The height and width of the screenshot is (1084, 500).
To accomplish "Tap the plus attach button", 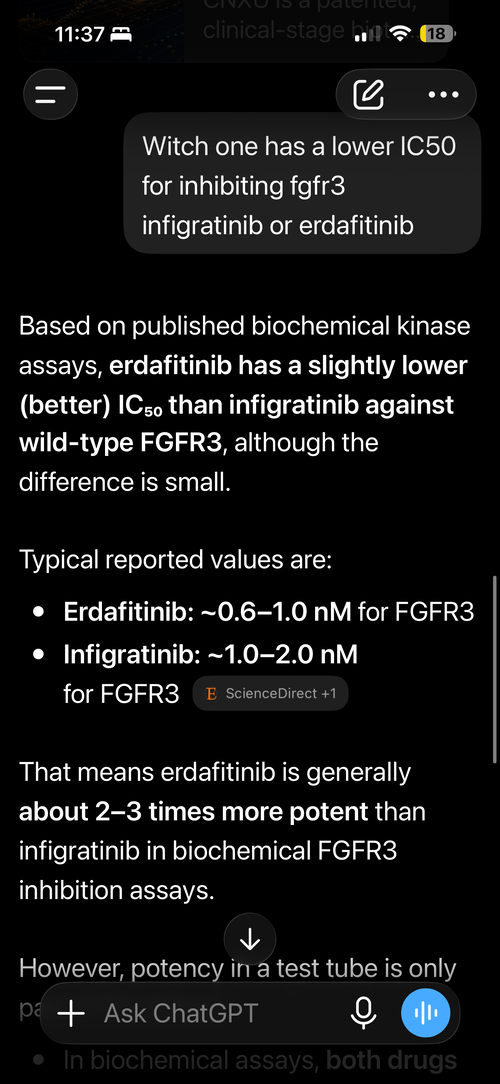I will click(x=71, y=1013).
